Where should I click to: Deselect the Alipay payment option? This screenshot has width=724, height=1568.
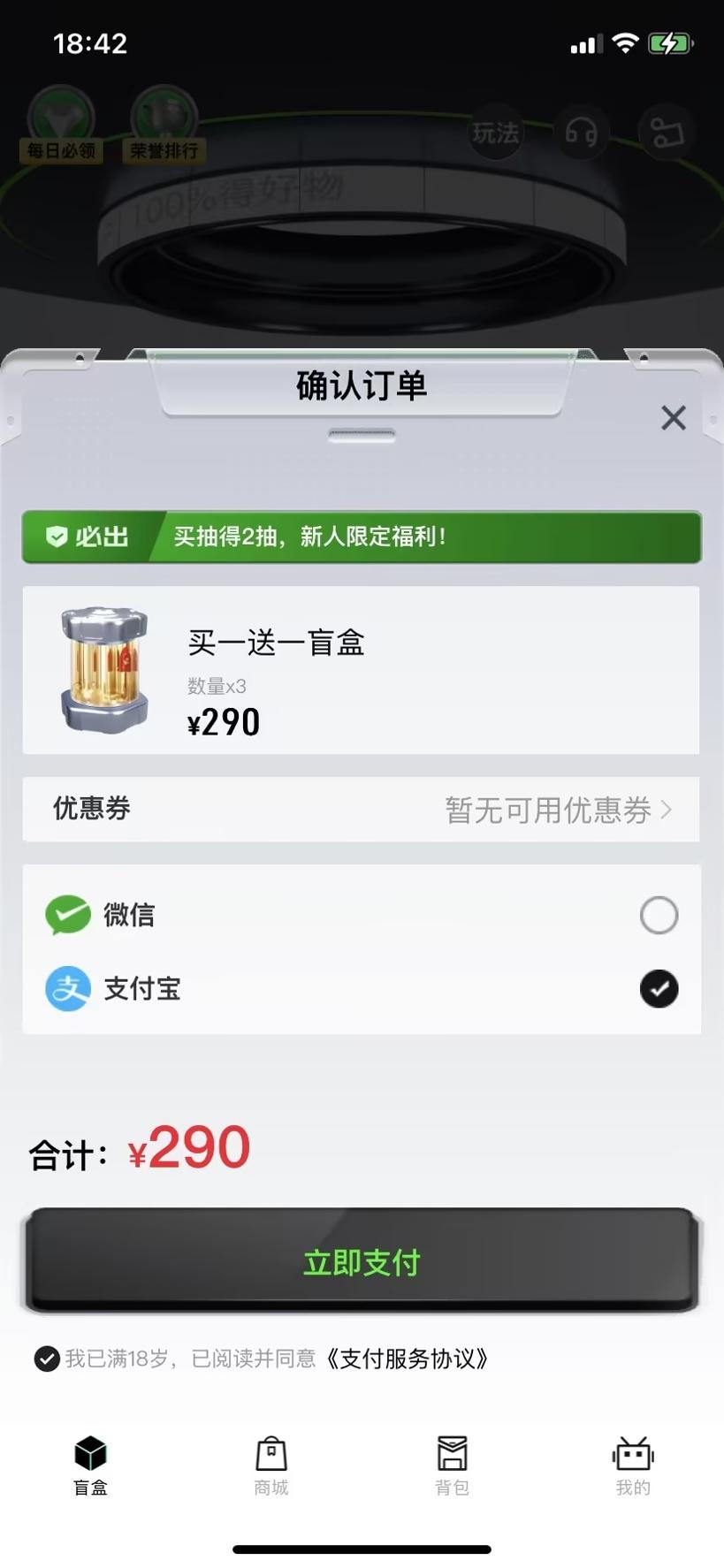coord(658,989)
